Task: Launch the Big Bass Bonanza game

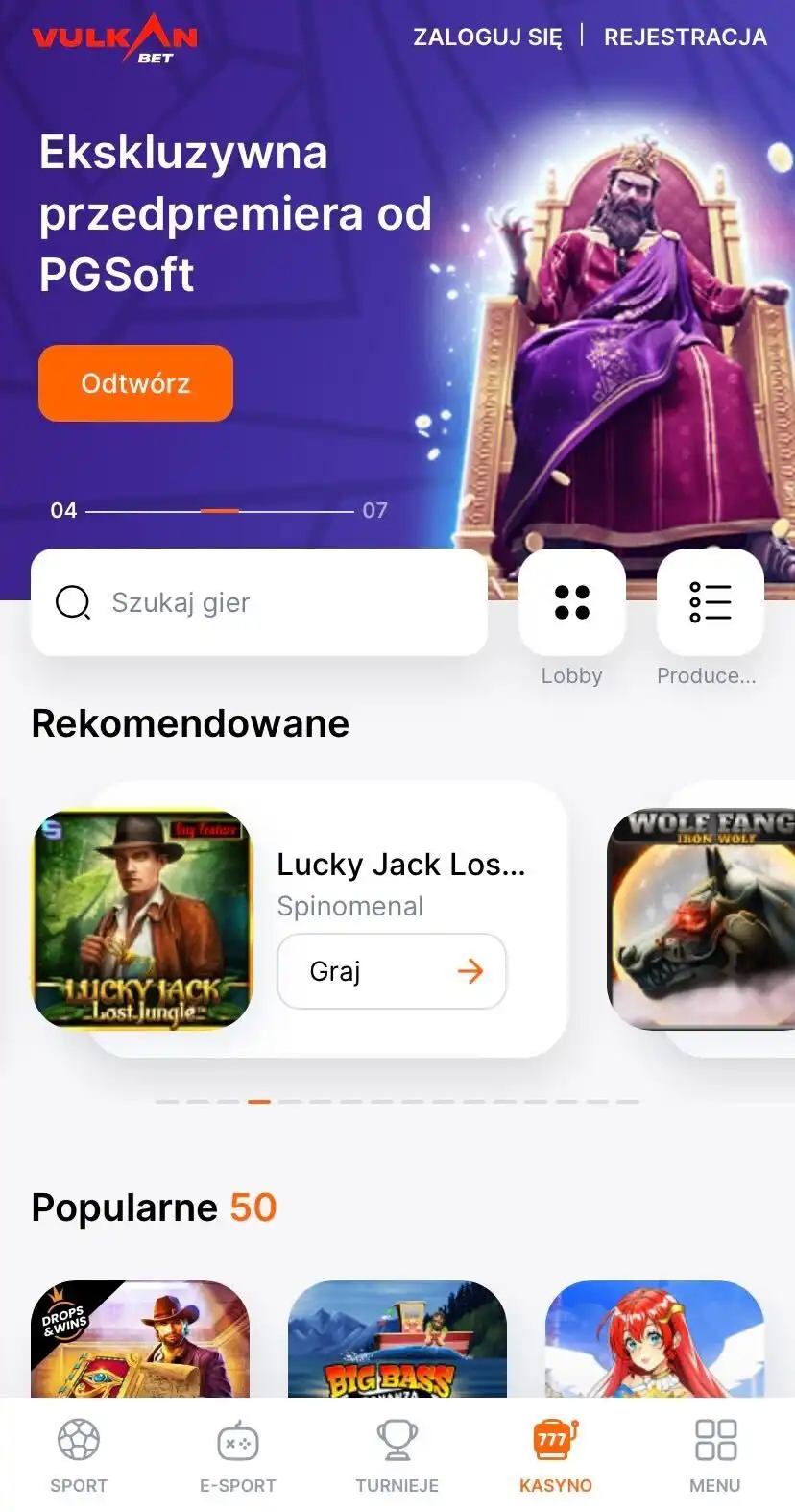Action: [x=397, y=1339]
